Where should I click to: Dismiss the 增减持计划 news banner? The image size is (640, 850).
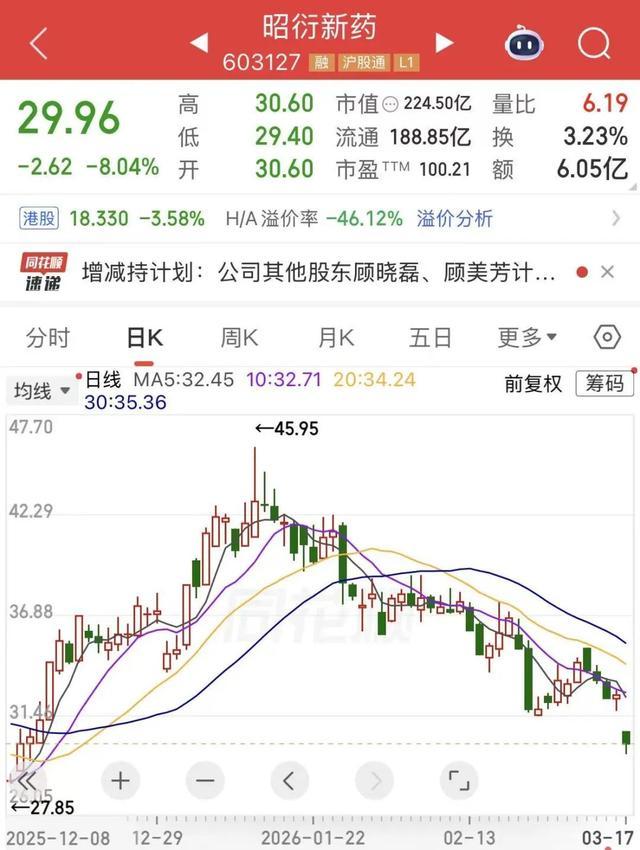[607, 272]
